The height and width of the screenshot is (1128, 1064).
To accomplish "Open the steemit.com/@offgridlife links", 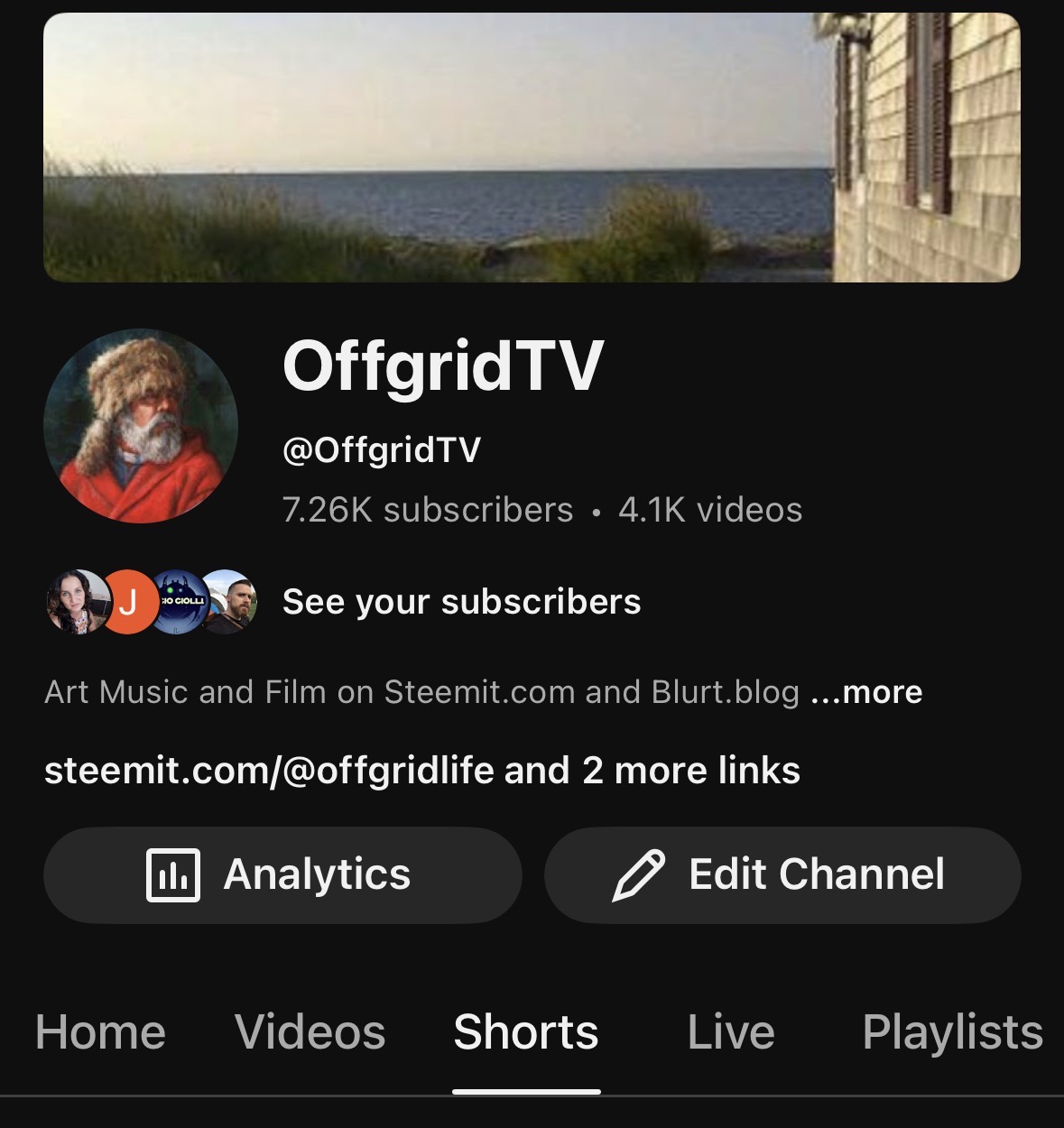I will (x=421, y=771).
